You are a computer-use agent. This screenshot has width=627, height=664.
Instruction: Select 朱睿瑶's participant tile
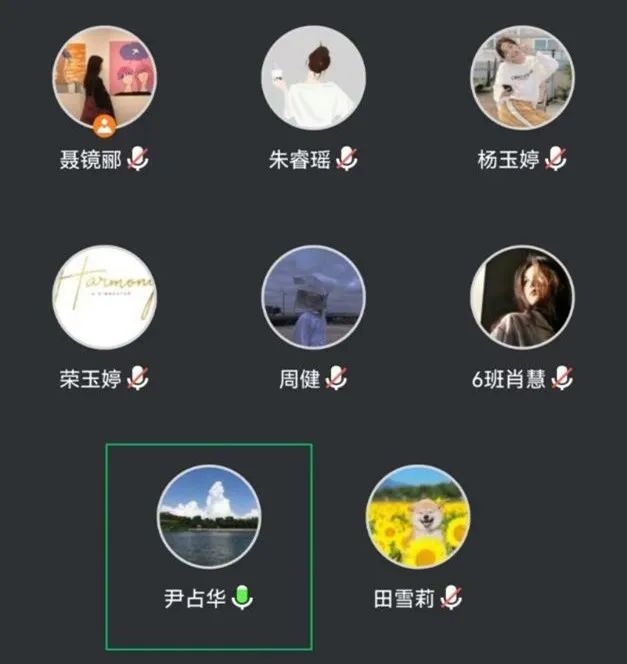coord(313,78)
